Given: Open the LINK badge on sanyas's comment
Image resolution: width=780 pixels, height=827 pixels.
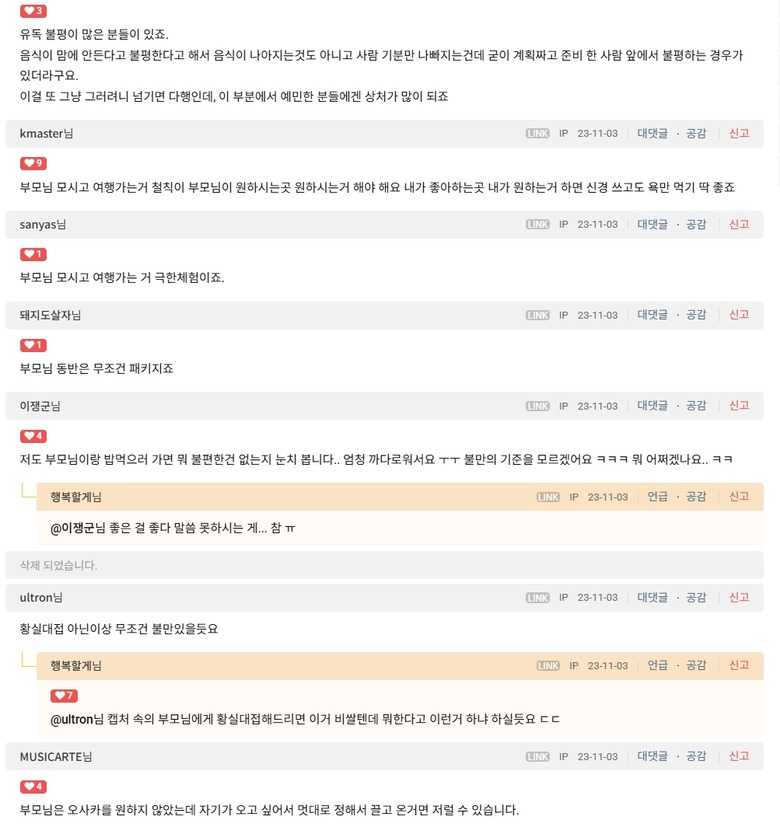Looking at the screenshot, I should click(x=538, y=224).
